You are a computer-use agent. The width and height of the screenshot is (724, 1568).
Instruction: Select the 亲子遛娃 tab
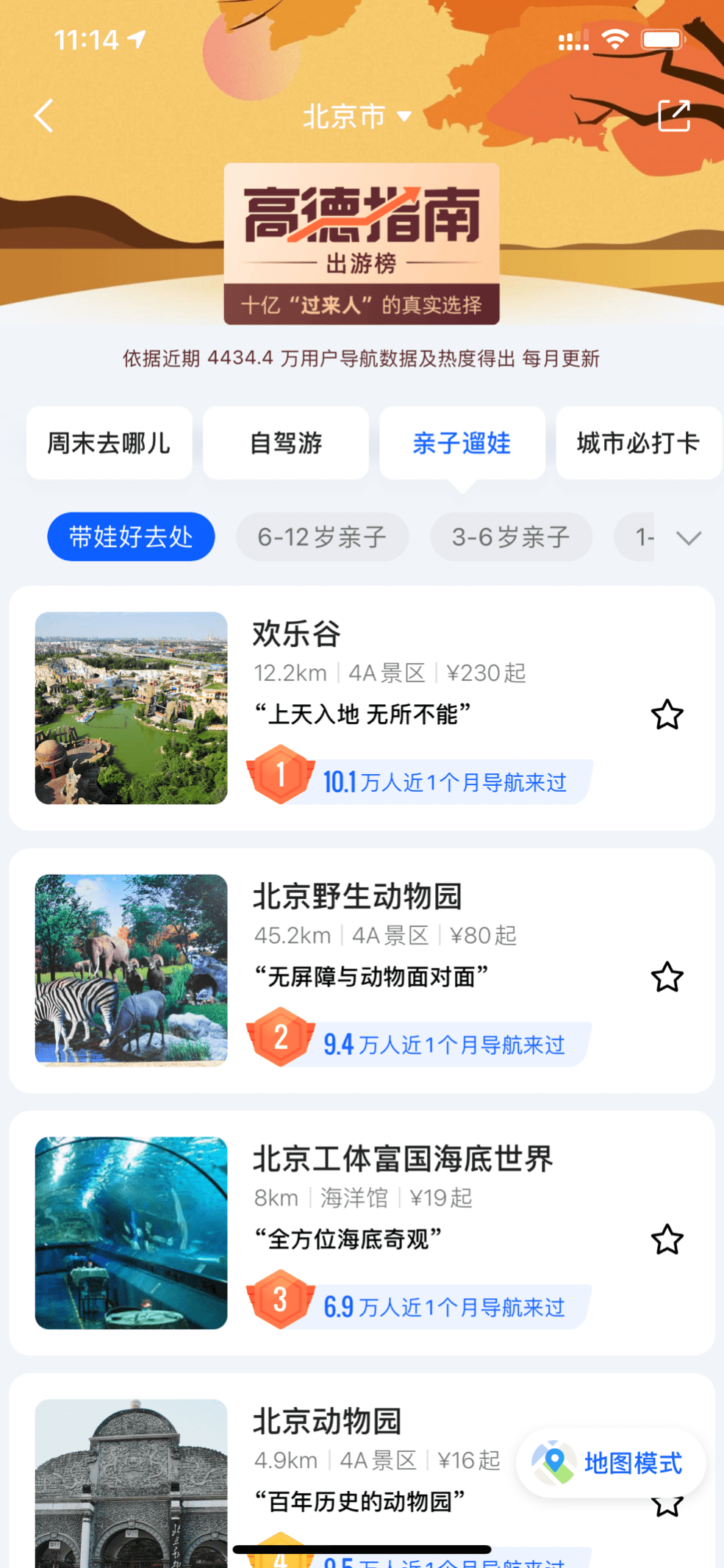pyautogui.click(x=462, y=443)
